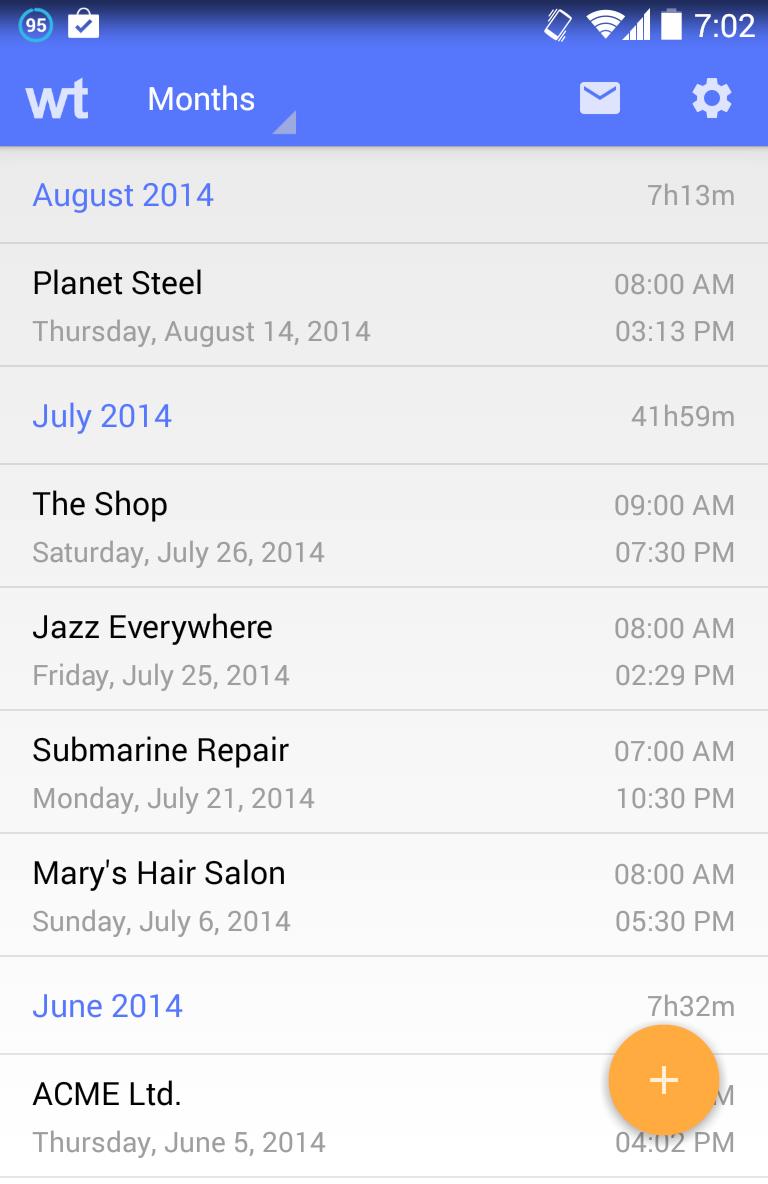Tap the shopping bag notification icon
The height and width of the screenshot is (1184, 768).
[84, 22]
